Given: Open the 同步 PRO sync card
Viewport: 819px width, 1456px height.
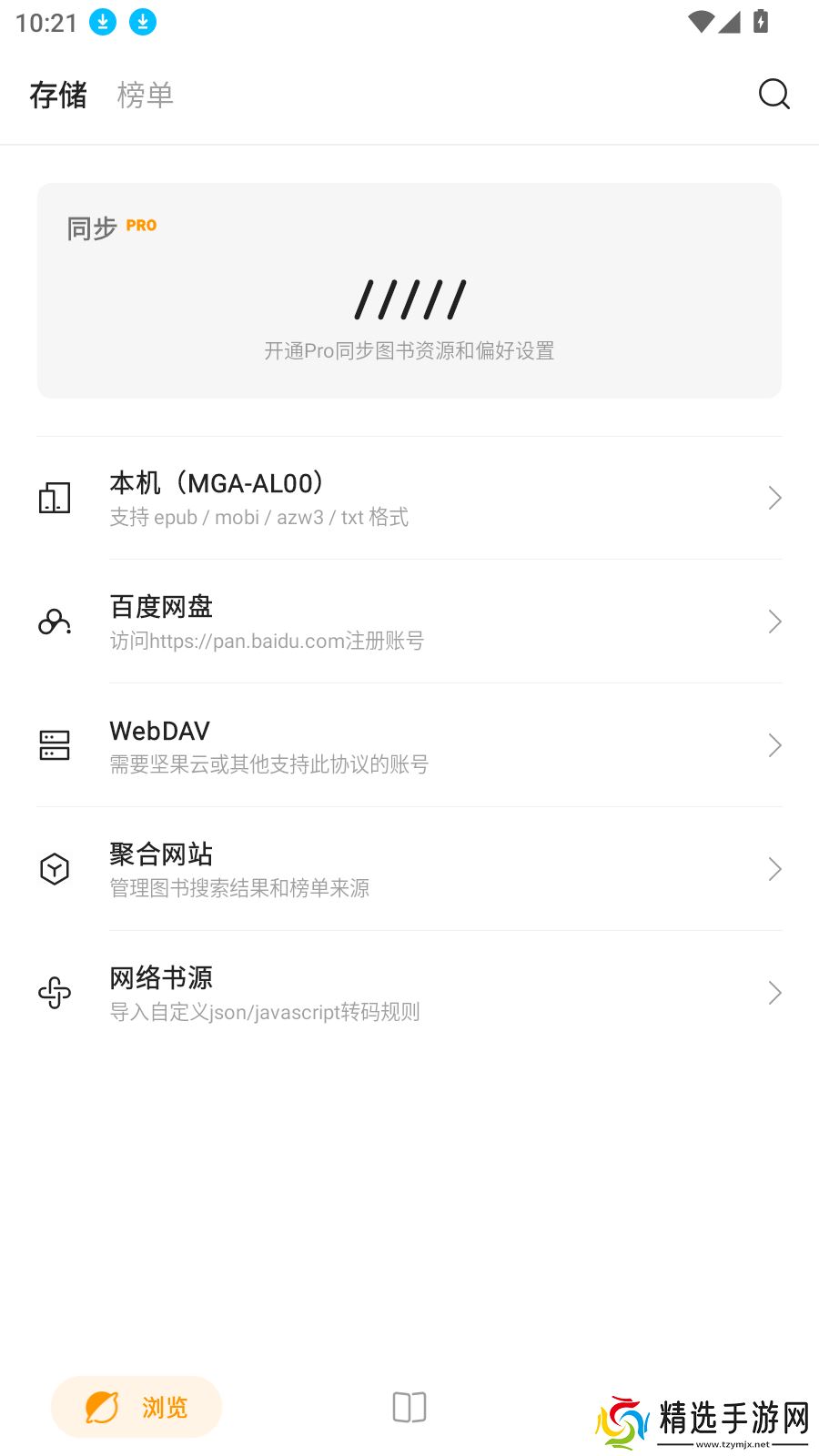Looking at the screenshot, I should click(409, 291).
